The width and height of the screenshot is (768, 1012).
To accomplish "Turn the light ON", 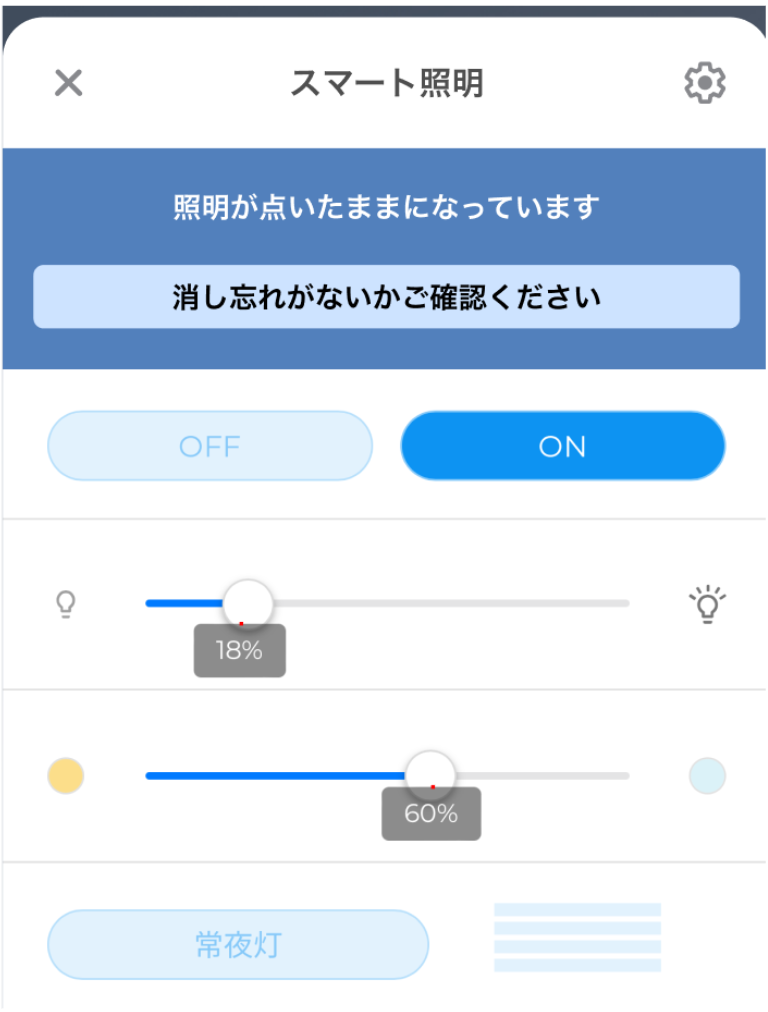I will coord(562,446).
